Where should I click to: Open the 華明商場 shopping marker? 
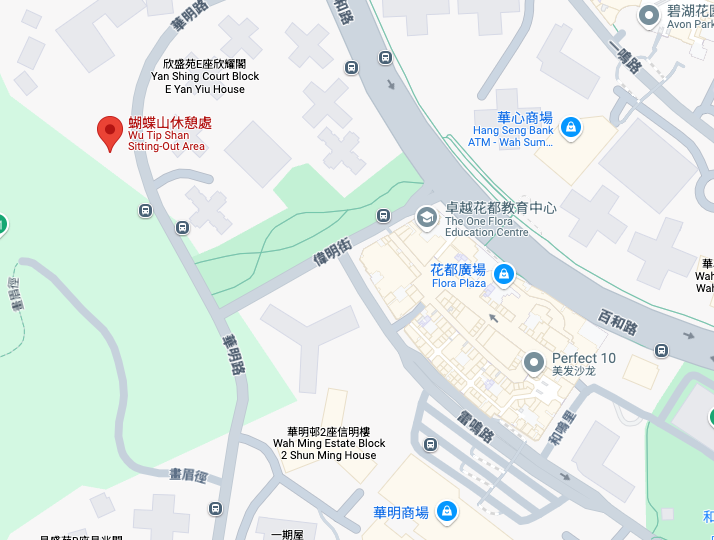(x=446, y=512)
